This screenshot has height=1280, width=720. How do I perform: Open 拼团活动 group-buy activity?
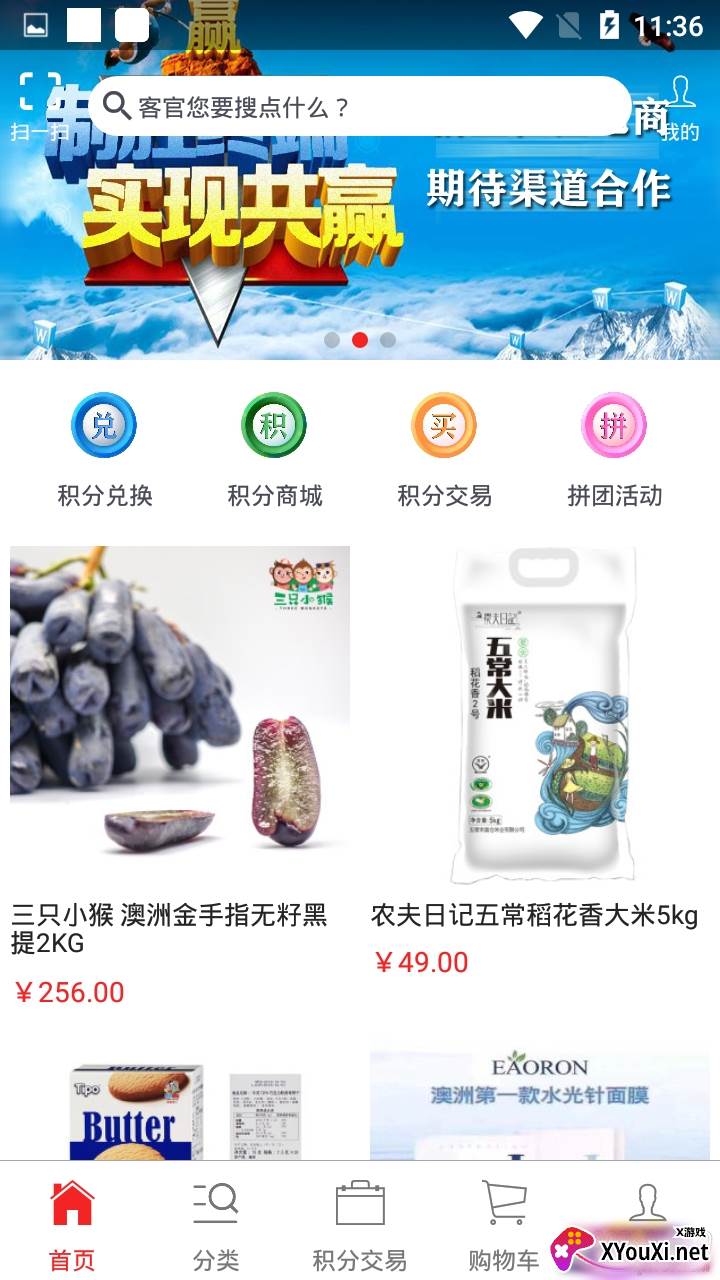point(615,449)
